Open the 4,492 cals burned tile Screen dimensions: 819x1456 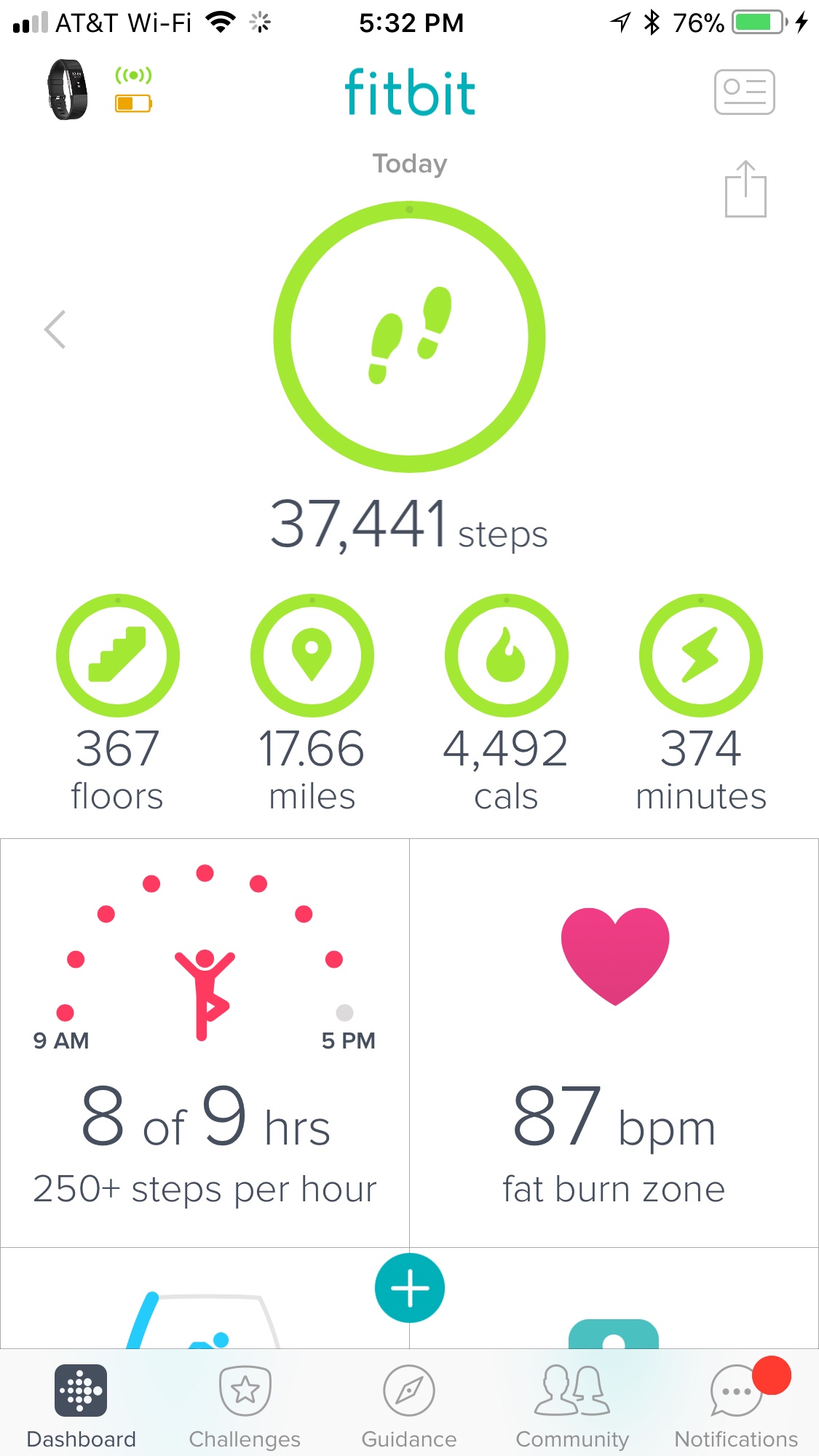pyautogui.click(x=506, y=702)
